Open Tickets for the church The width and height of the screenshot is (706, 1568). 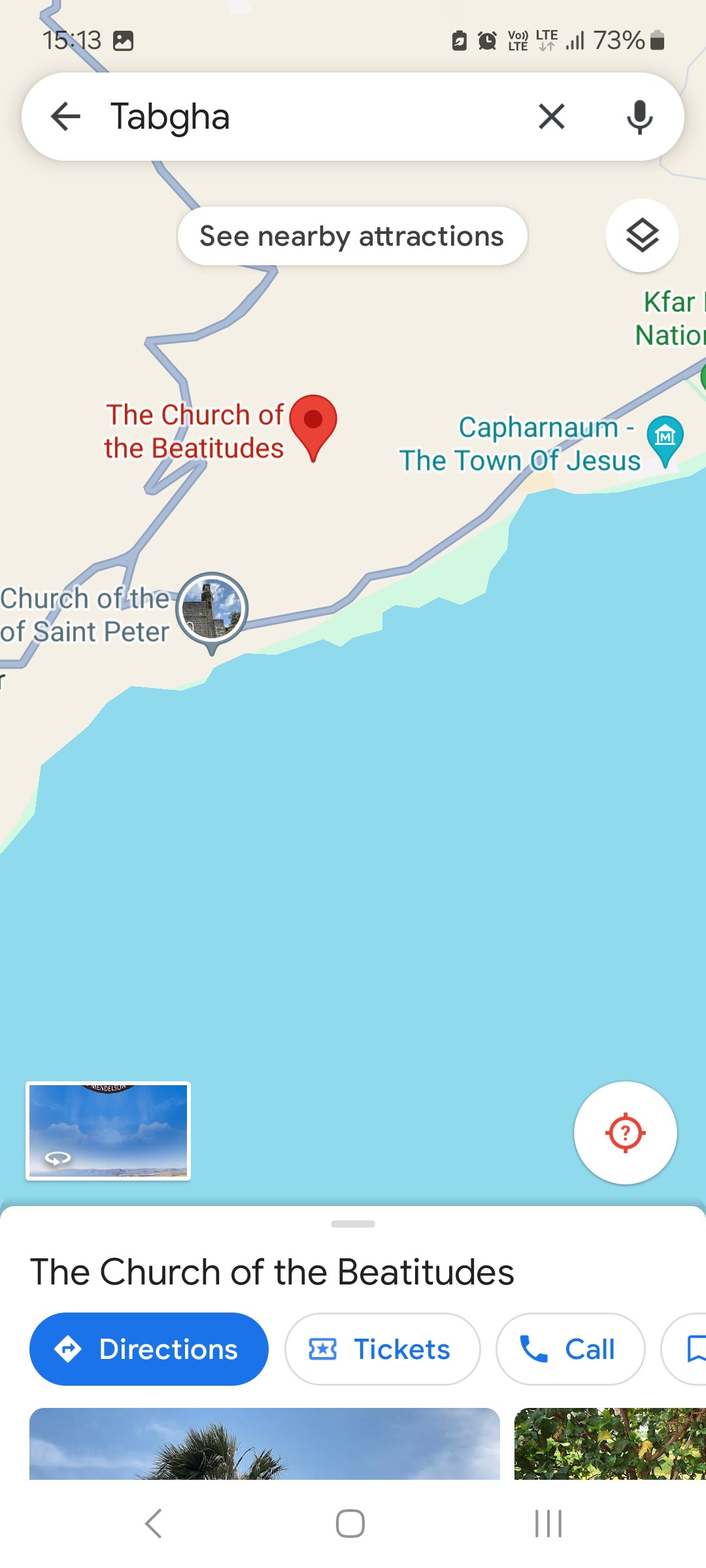coord(382,1349)
